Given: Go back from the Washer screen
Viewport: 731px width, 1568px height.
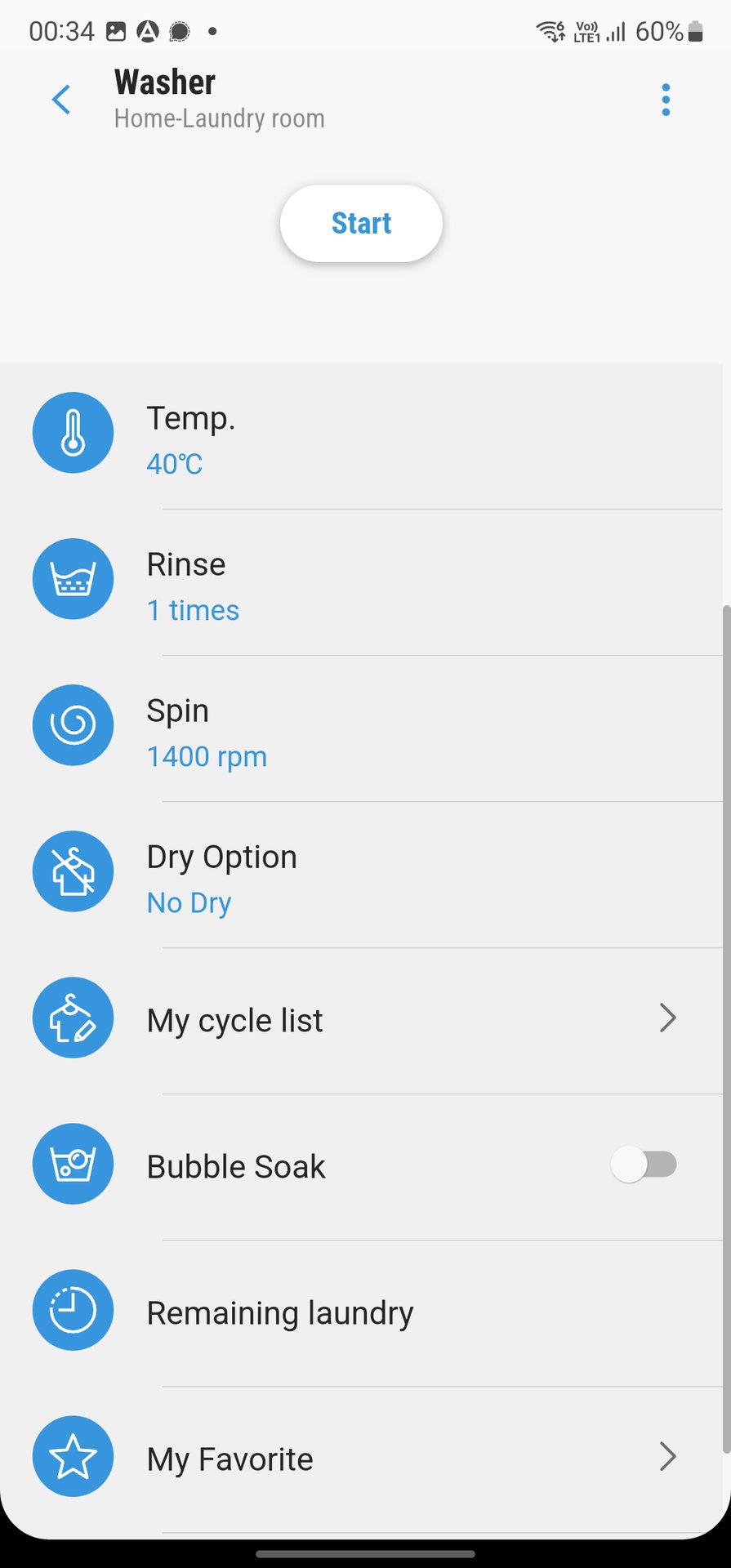Looking at the screenshot, I should tap(61, 100).
